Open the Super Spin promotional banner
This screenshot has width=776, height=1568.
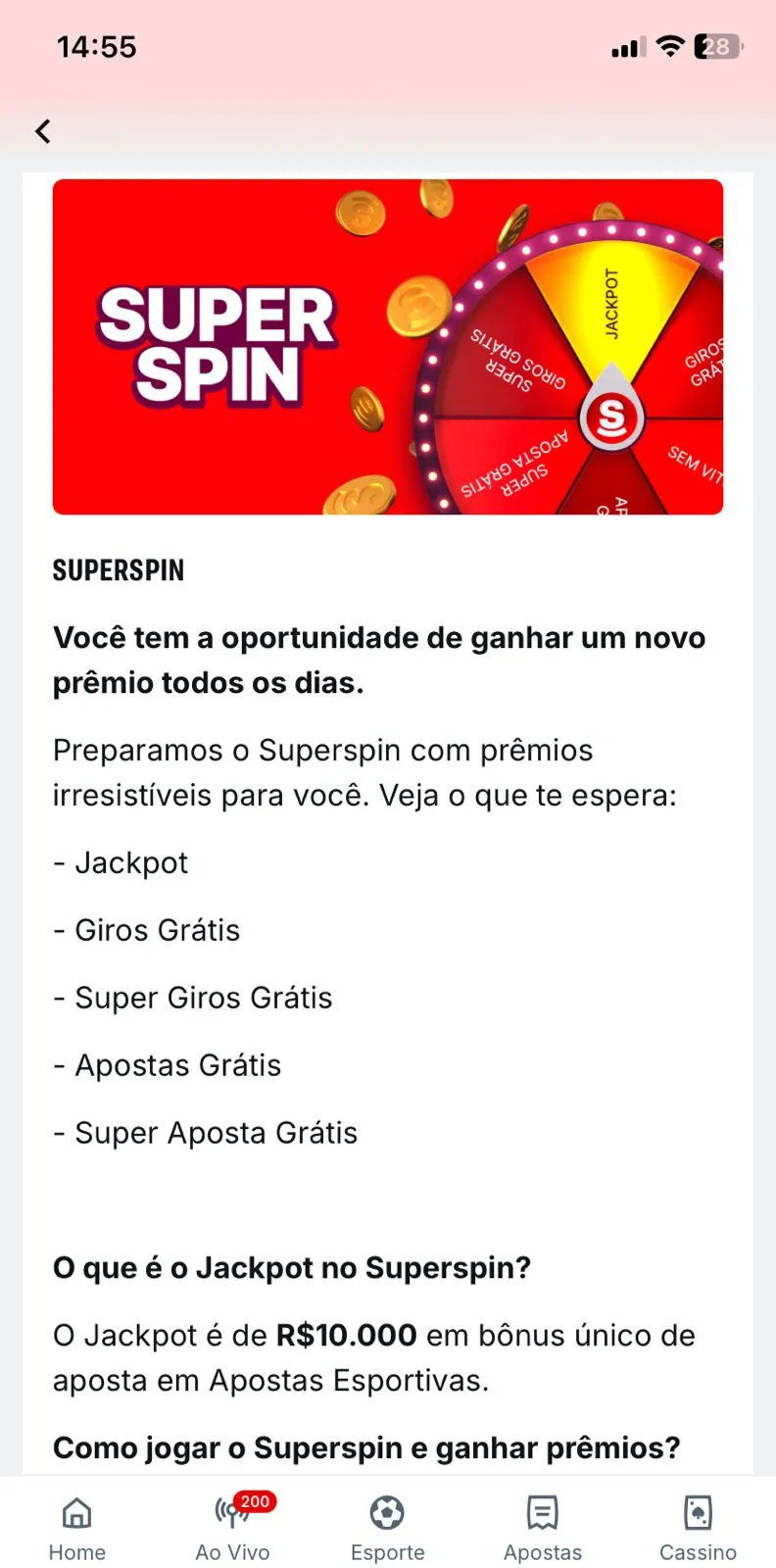[388, 346]
